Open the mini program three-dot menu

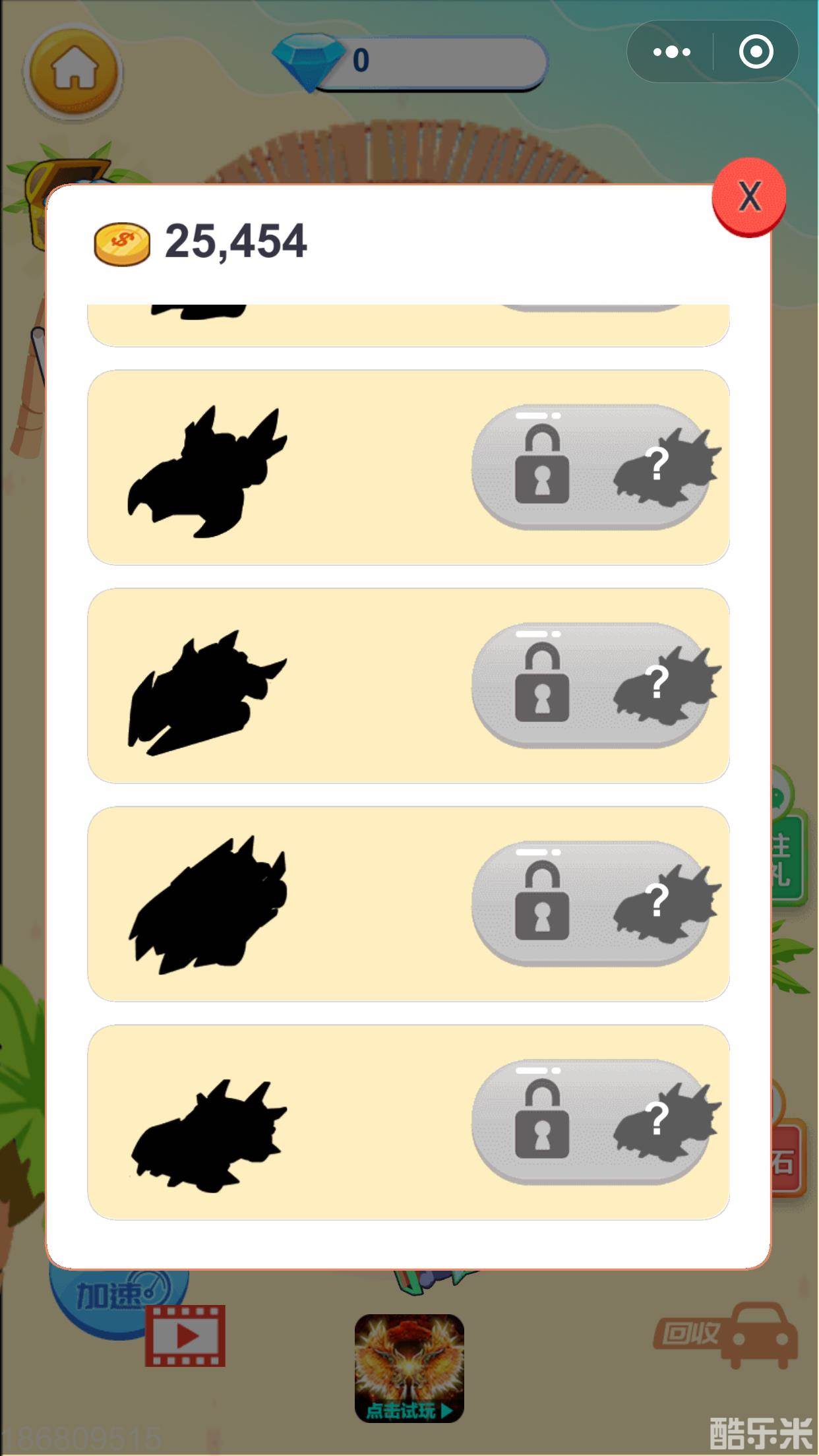pos(671,51)
